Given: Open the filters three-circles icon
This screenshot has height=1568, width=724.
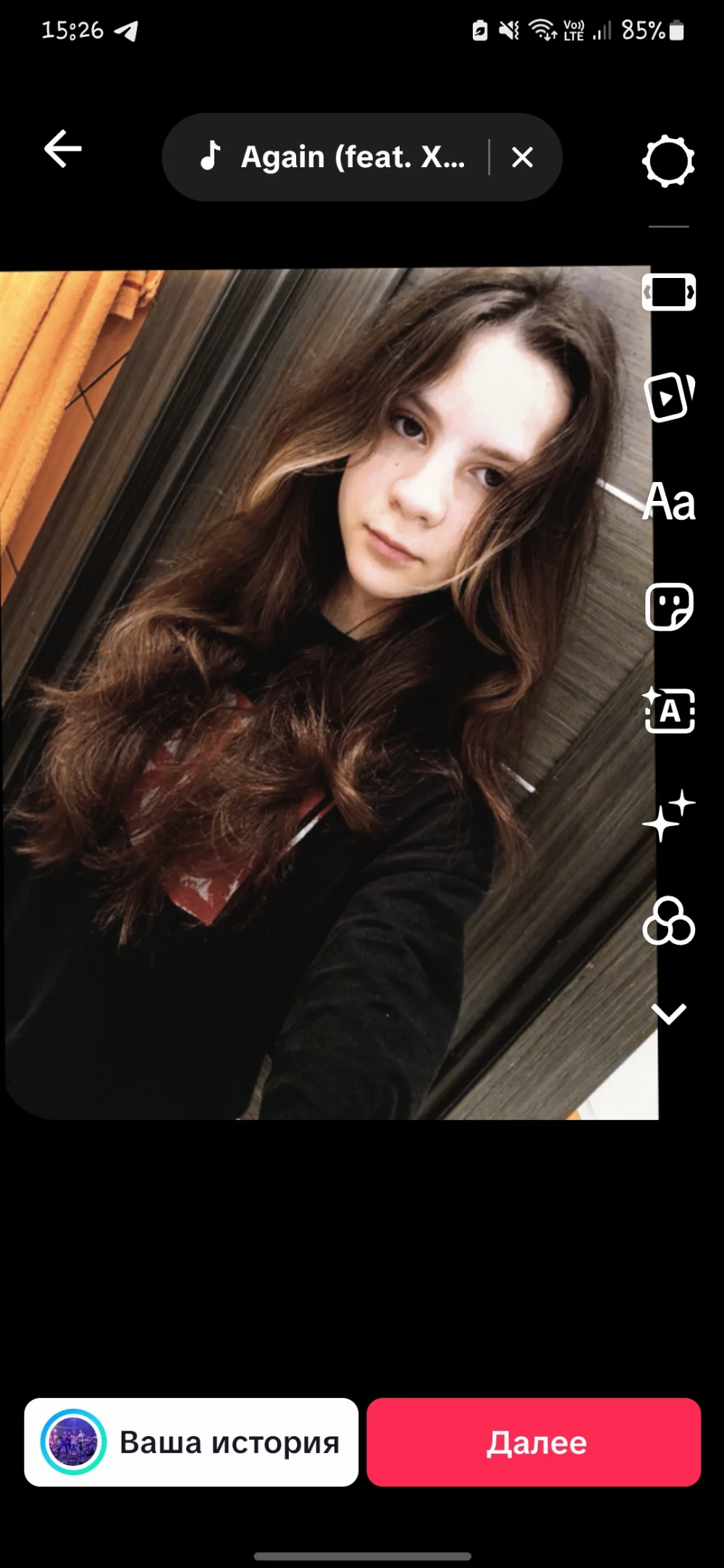Looking at the screenshot, I should 668,921.
